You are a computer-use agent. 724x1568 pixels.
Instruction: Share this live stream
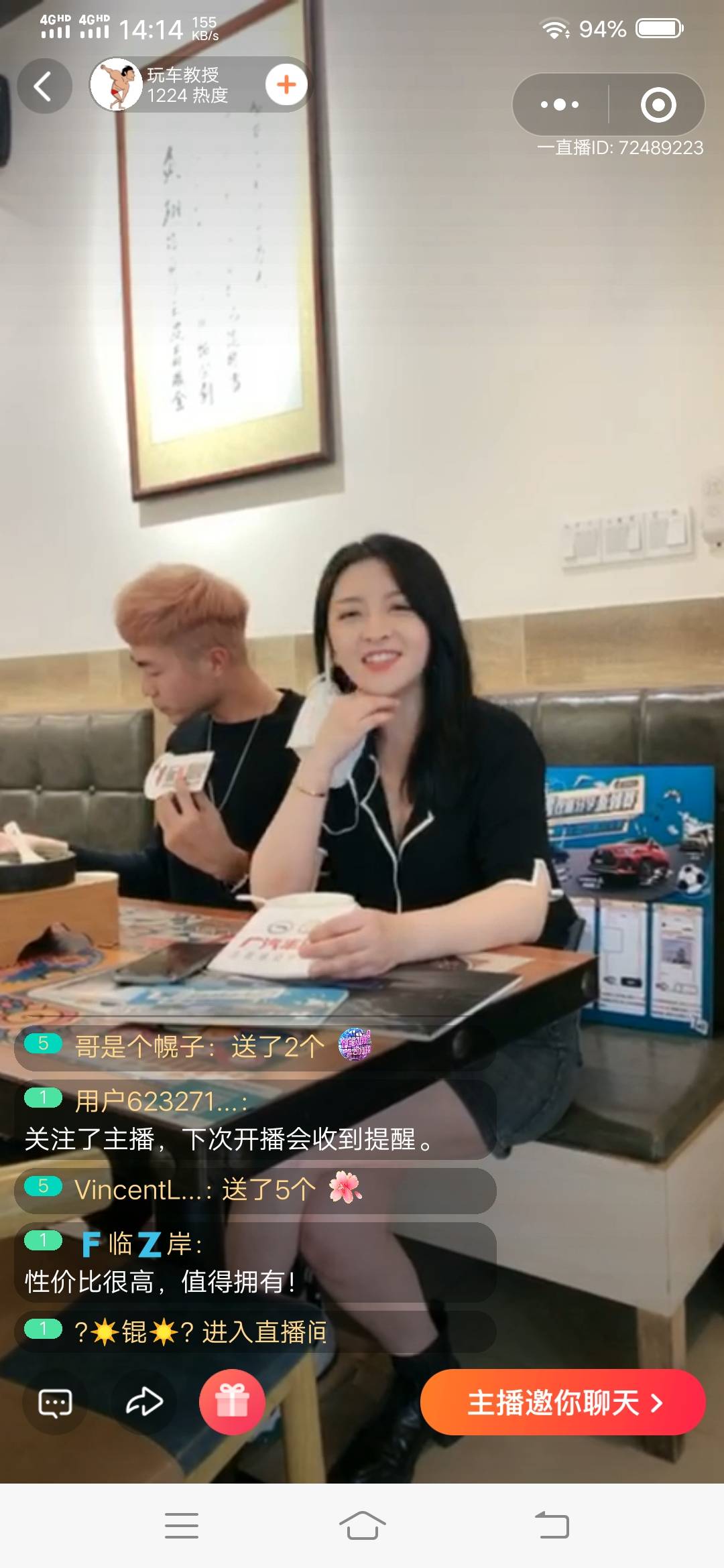145,1402
